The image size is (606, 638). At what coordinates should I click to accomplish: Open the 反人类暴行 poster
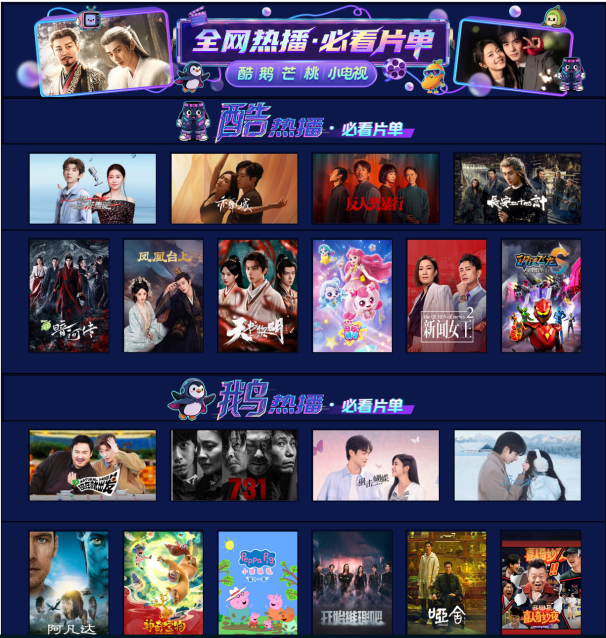tap(375, 188)
